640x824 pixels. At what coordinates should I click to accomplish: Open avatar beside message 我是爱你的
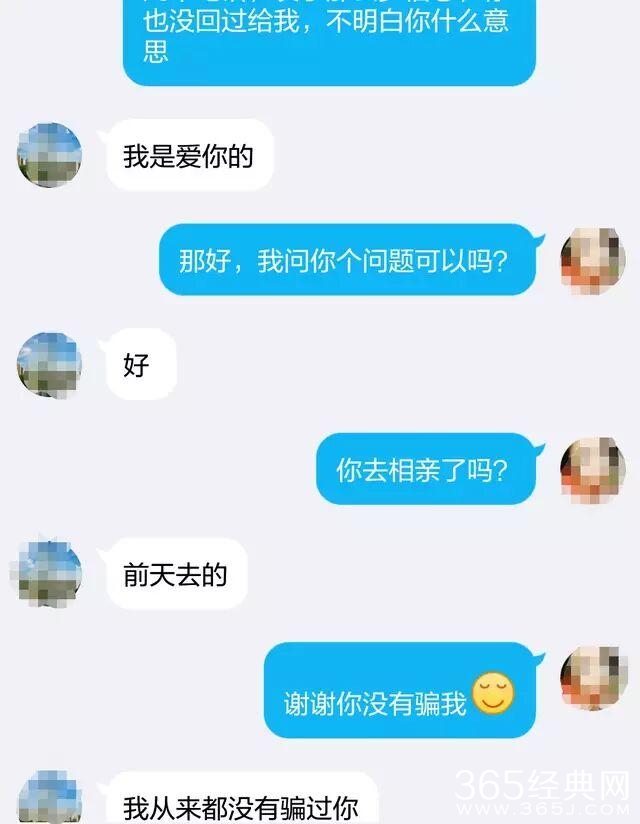49,155
